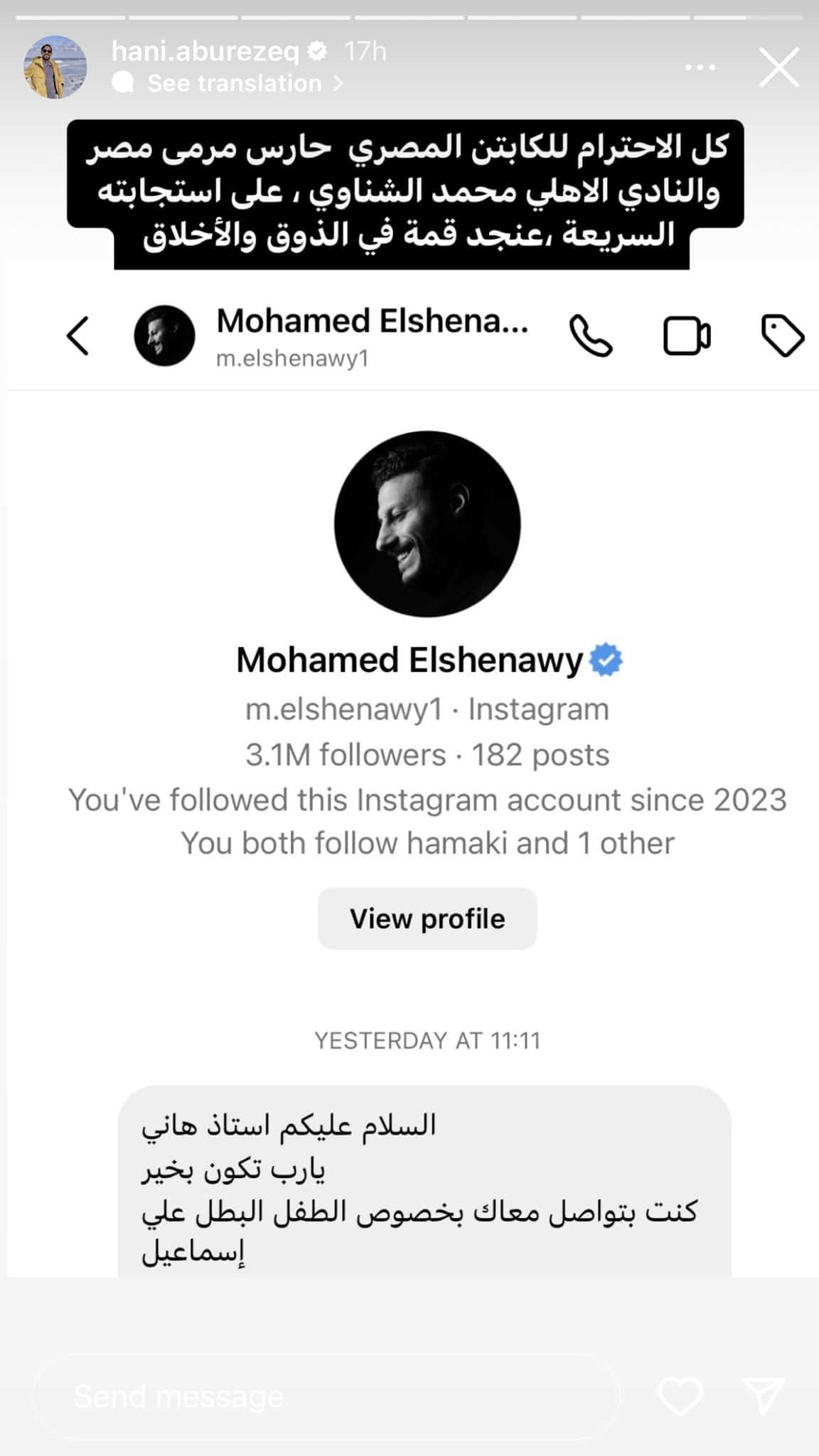Viewport: 819px width, 1456px height.
Task: Start an audio call with Mohamed Elshenawy
Action: point(592,336)
